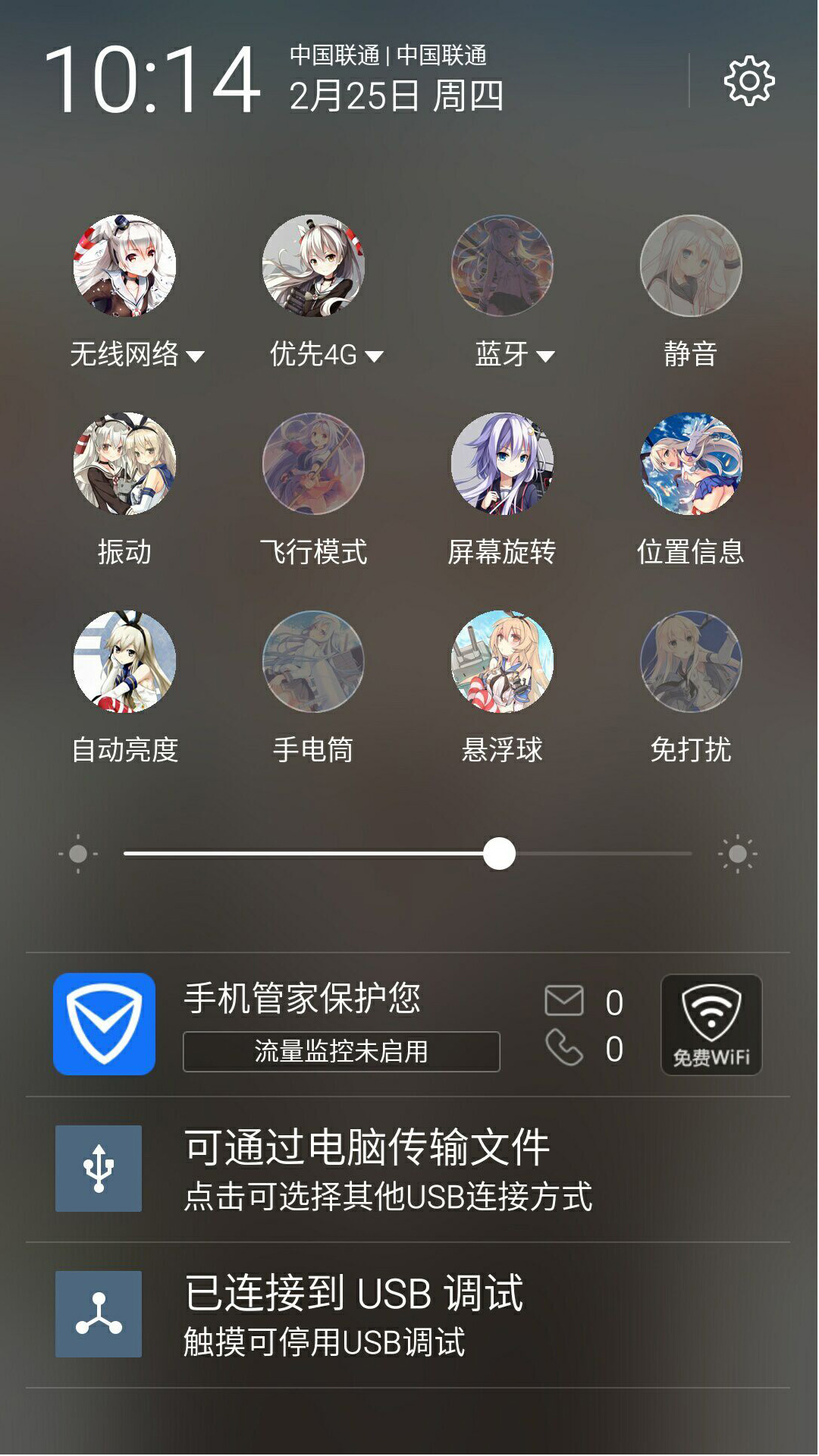Turn on 蓝牙 Bluetooth
The width and height of the screenshot is (819, 1456).
pos(502,266)
